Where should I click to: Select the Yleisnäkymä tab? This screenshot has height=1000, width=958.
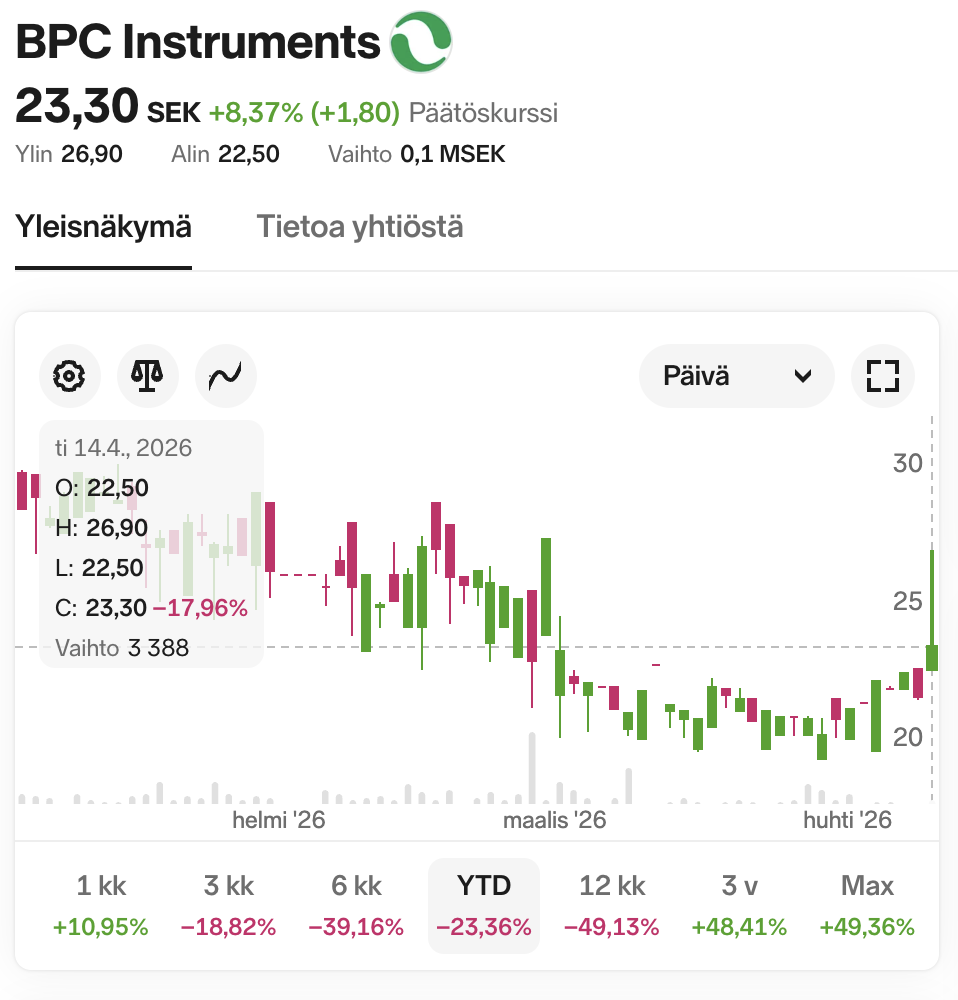[x=103, y=227]
